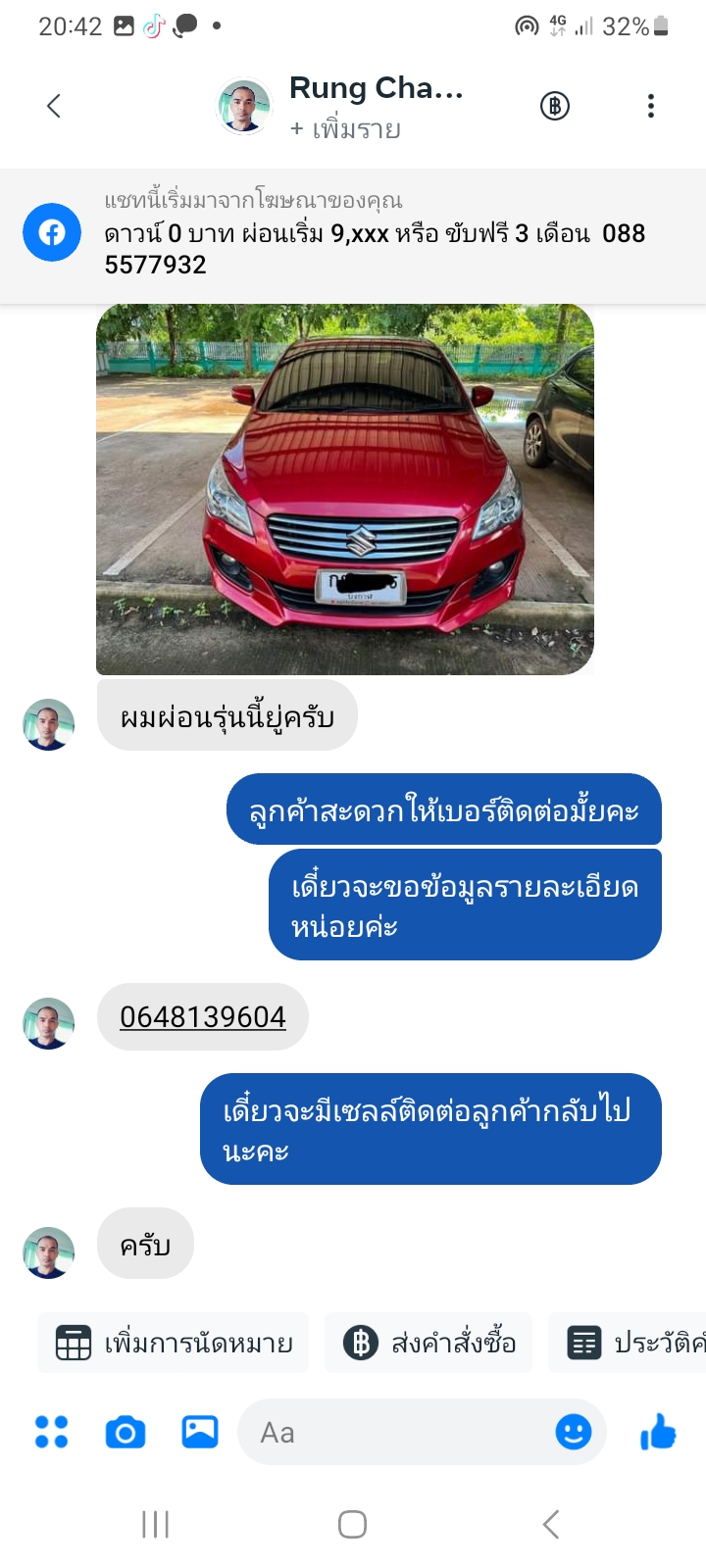The height and width of the screenshot is (1568, 706).
Task: Open the emoji picker smiley
Action: [574, 1432]
